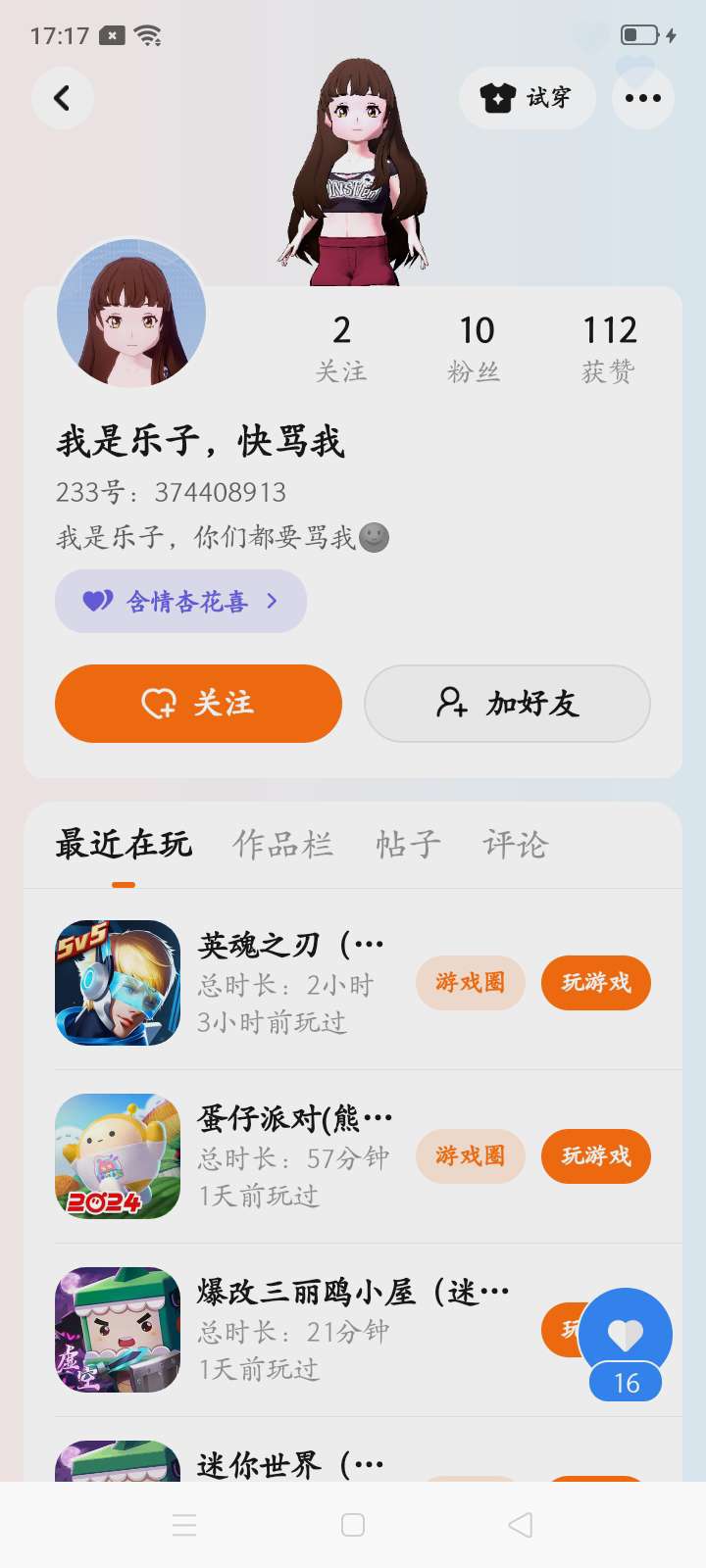Go back using the top-left arrow
706x1568 pixels.
(x=62, y=98)
